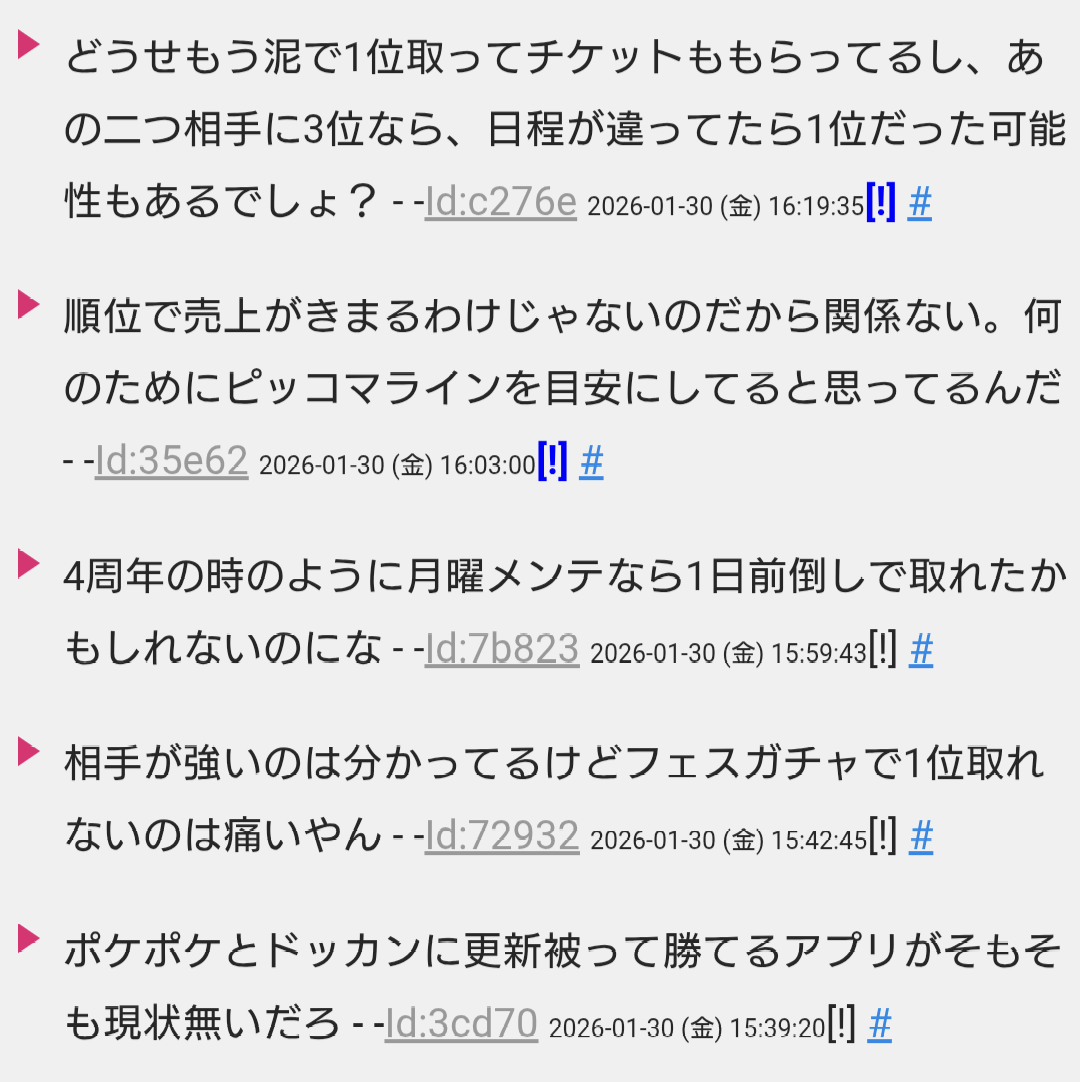This screenshot has height=1082, width=1080.
Task: Open user link Id:35e62
Action: coord(171,461)
